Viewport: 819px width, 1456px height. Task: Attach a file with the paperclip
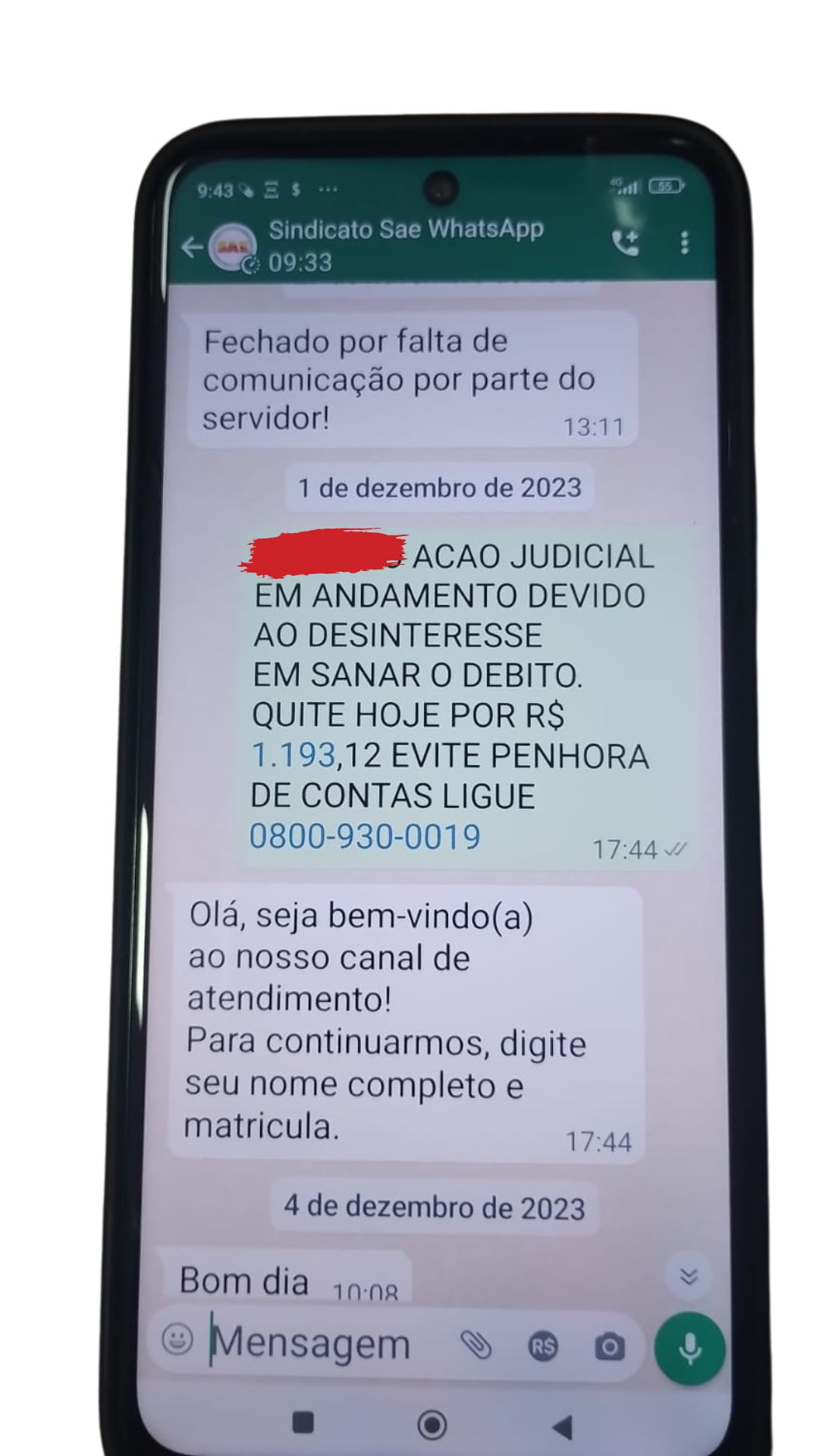coord(476,1345)
